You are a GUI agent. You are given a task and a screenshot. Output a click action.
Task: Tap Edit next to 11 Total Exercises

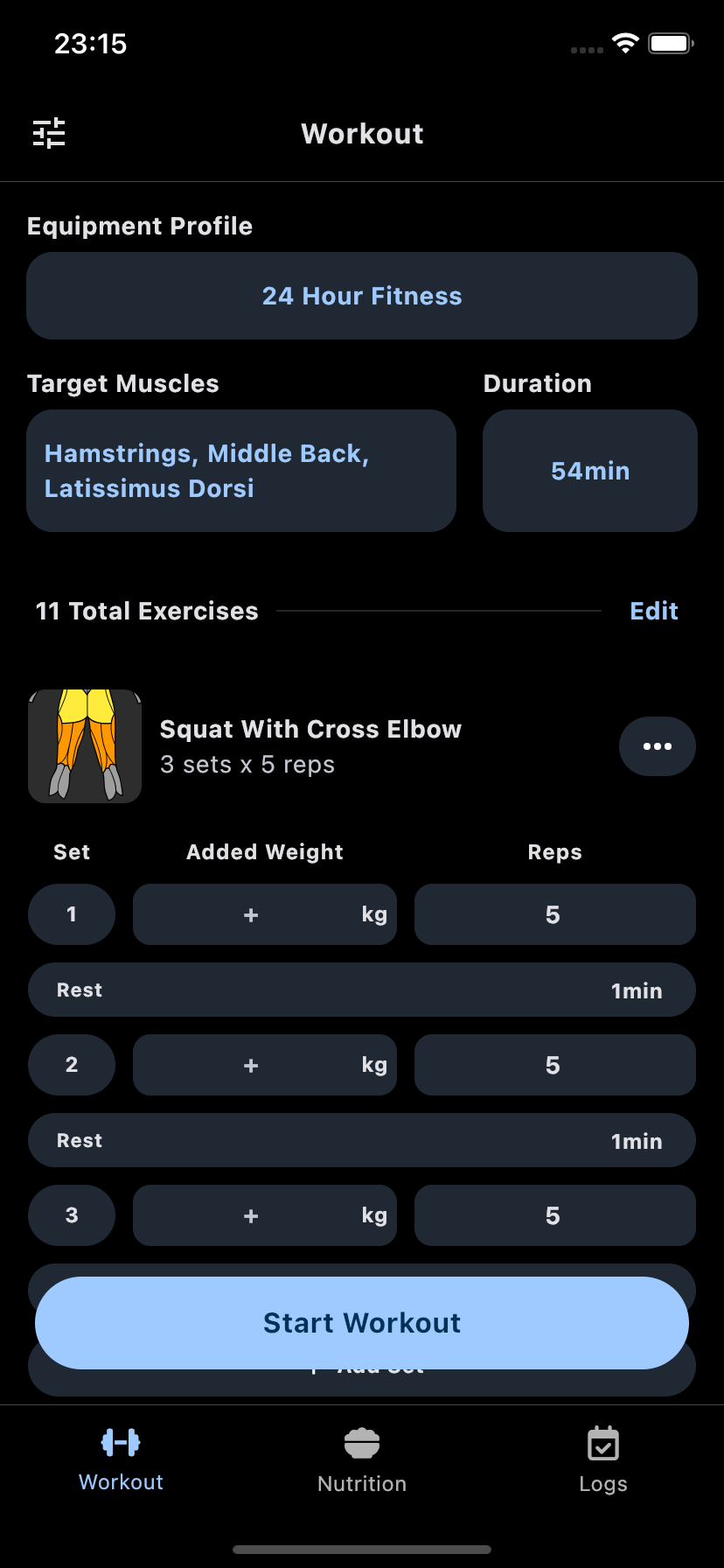pos(653,610)
